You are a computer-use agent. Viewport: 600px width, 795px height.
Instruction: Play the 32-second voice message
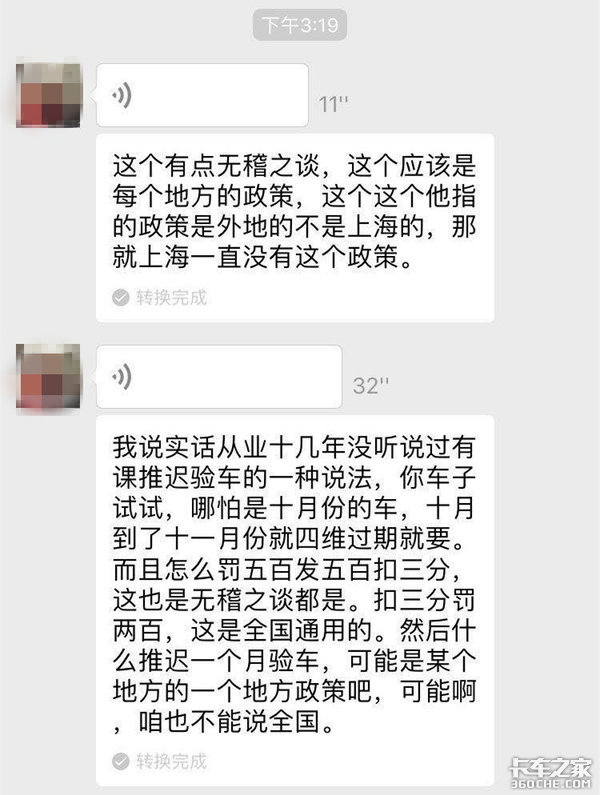218,376
